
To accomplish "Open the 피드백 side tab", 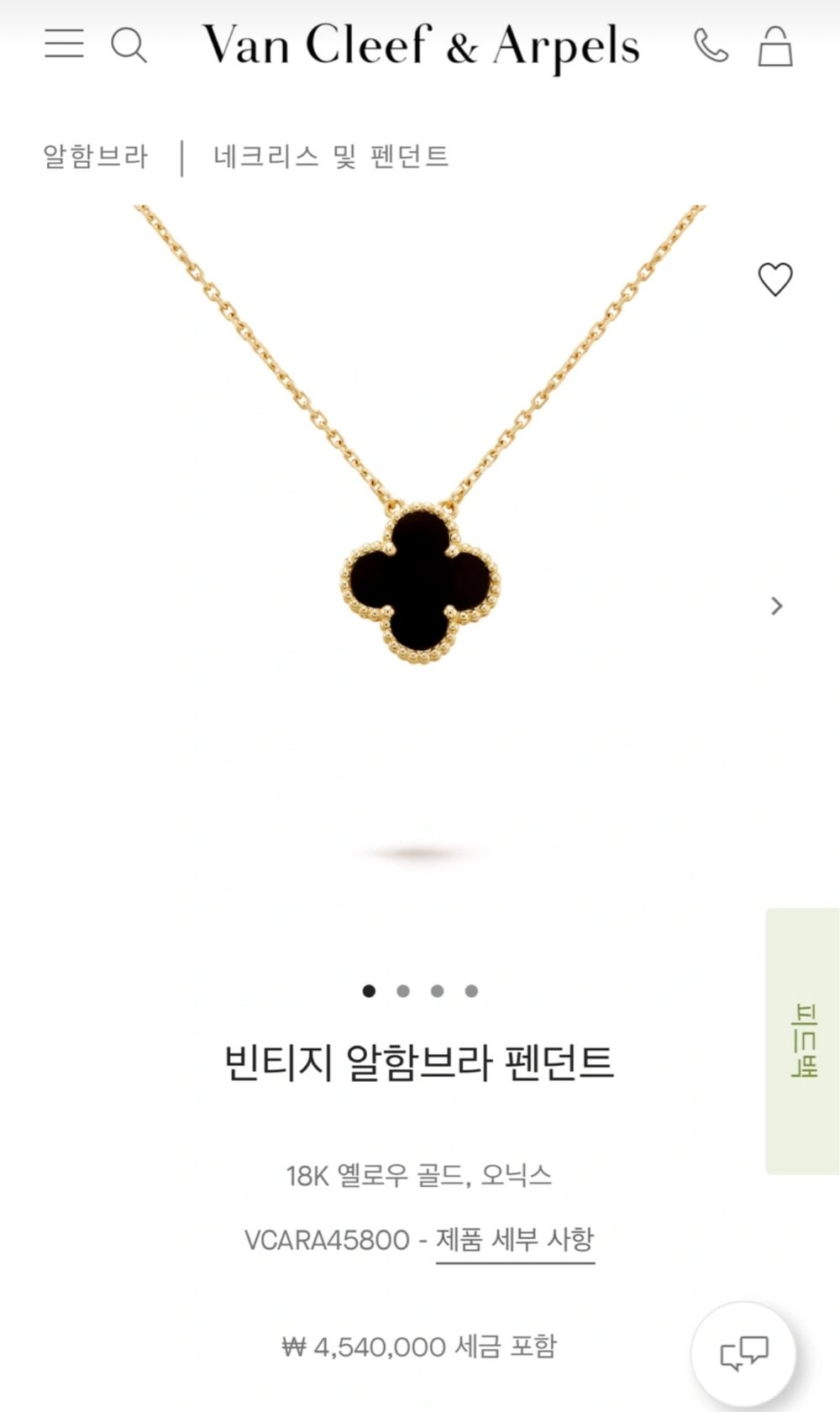I will click(803, 1041).
